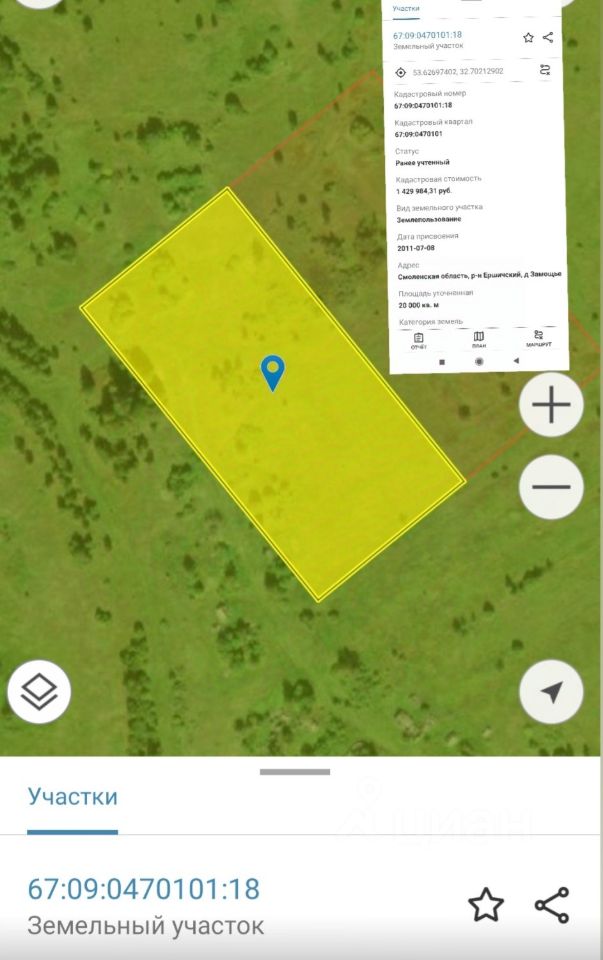
Task: Zoom out on the map
Action: pyautogui.click(x=551, y=487)
